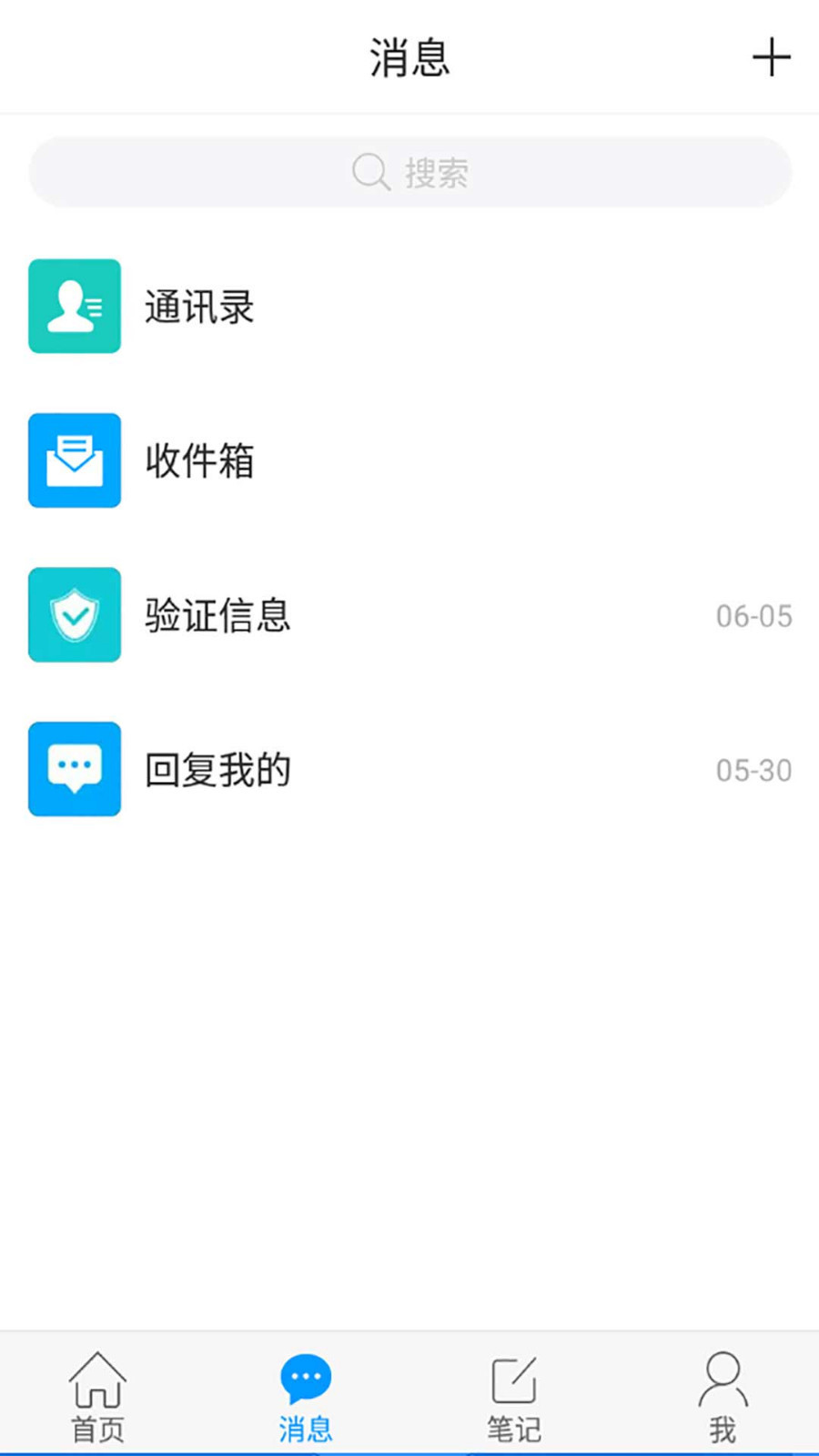Tap the plus icon to add new message
This screenshot has width=819, height=1456.
pyautogui.click(x=773, y=56)
